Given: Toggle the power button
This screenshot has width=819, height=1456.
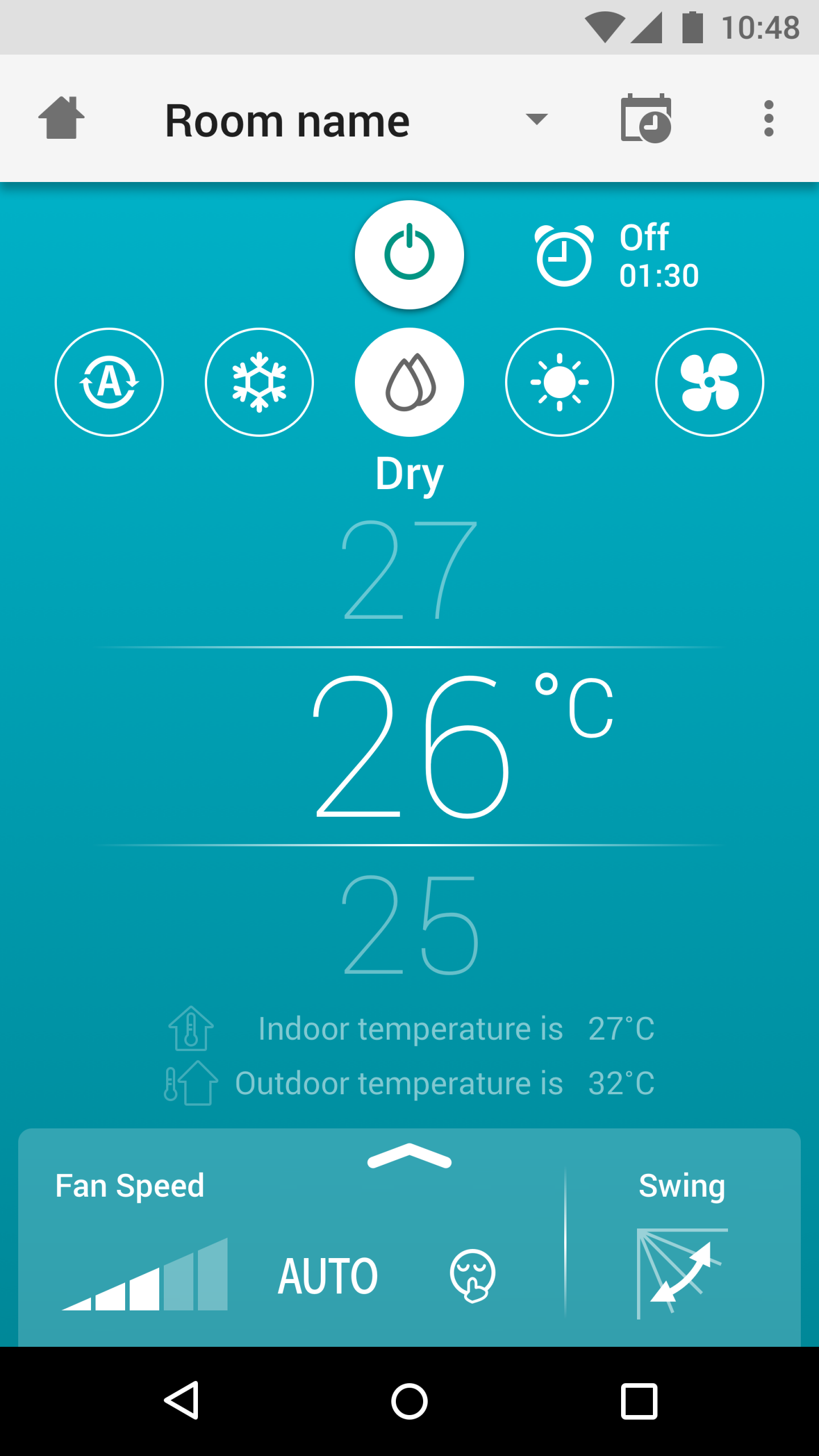Looking at the screenshot, I should 409,255.
